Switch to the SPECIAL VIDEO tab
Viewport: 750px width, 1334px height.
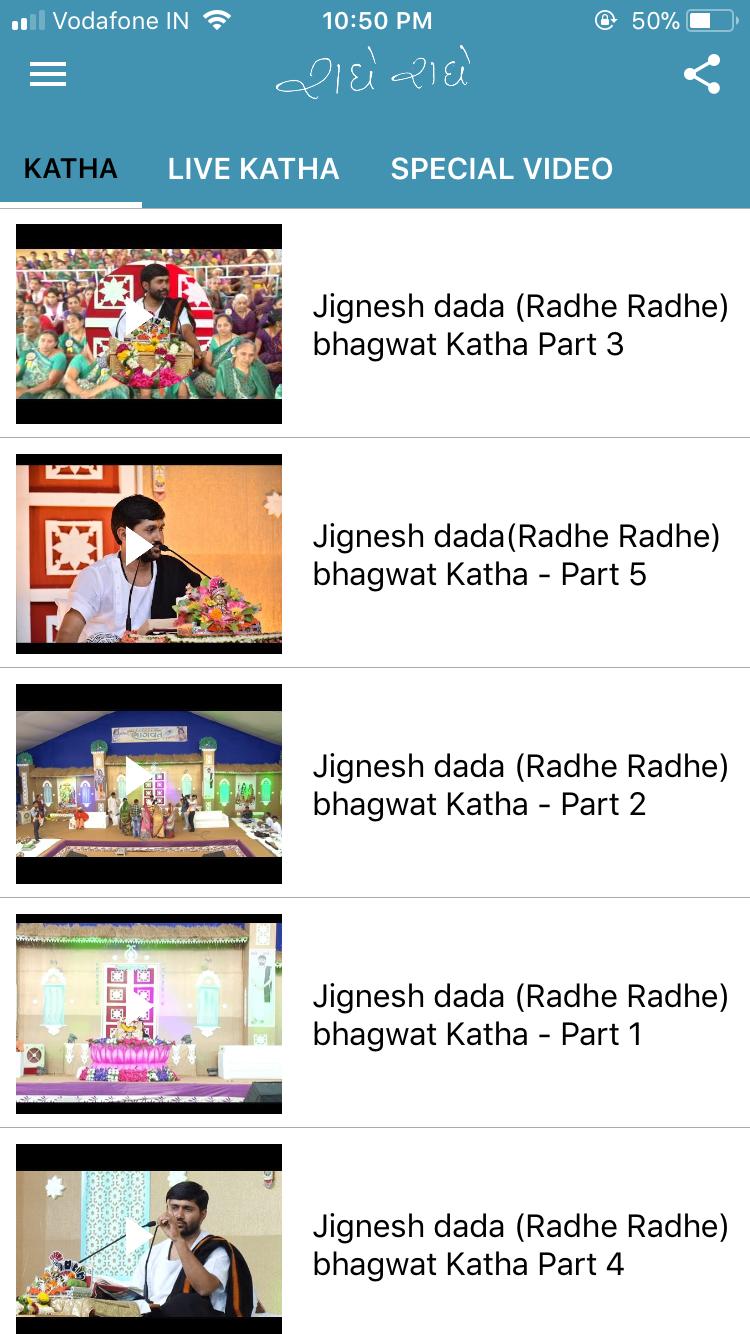[501, 169]
